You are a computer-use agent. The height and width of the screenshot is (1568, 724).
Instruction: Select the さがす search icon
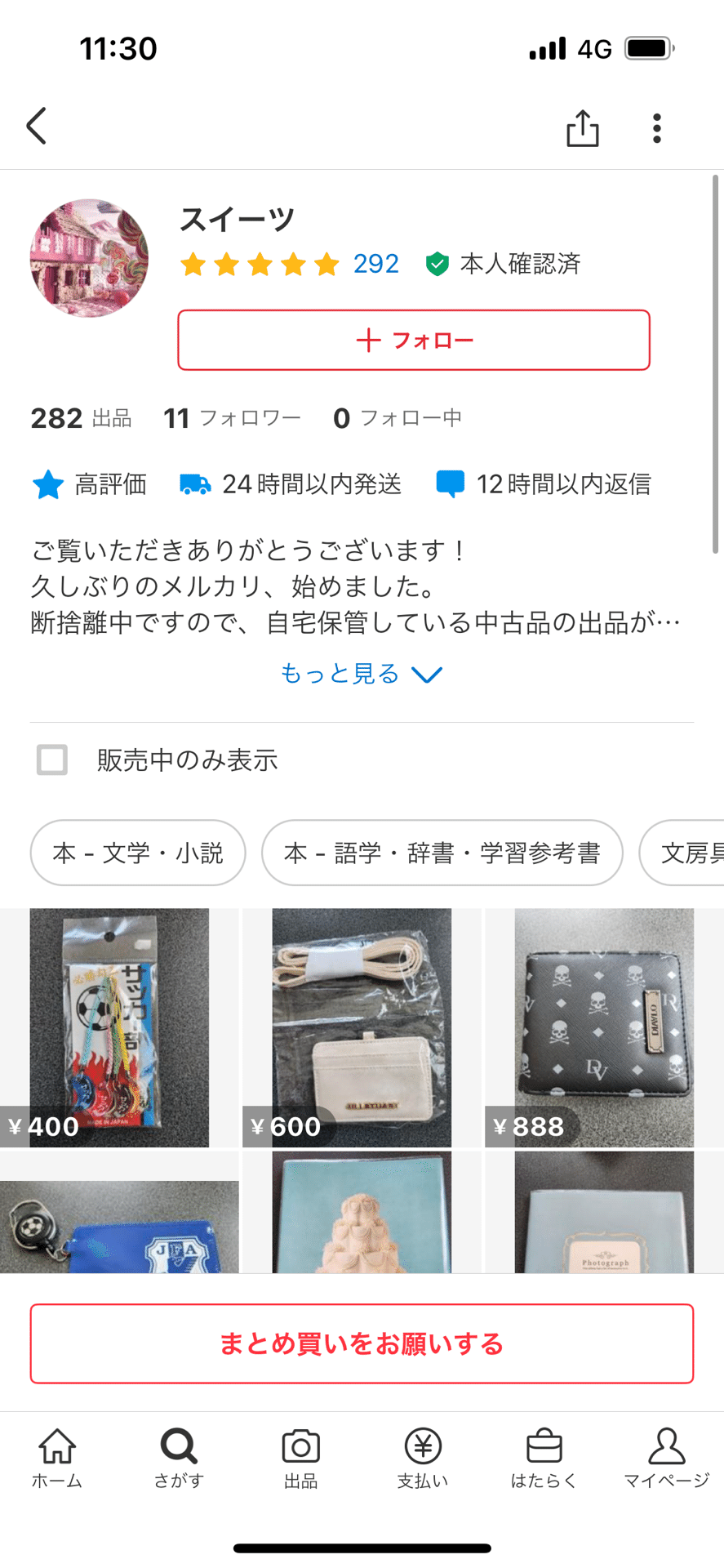[x=178, y=1462]
